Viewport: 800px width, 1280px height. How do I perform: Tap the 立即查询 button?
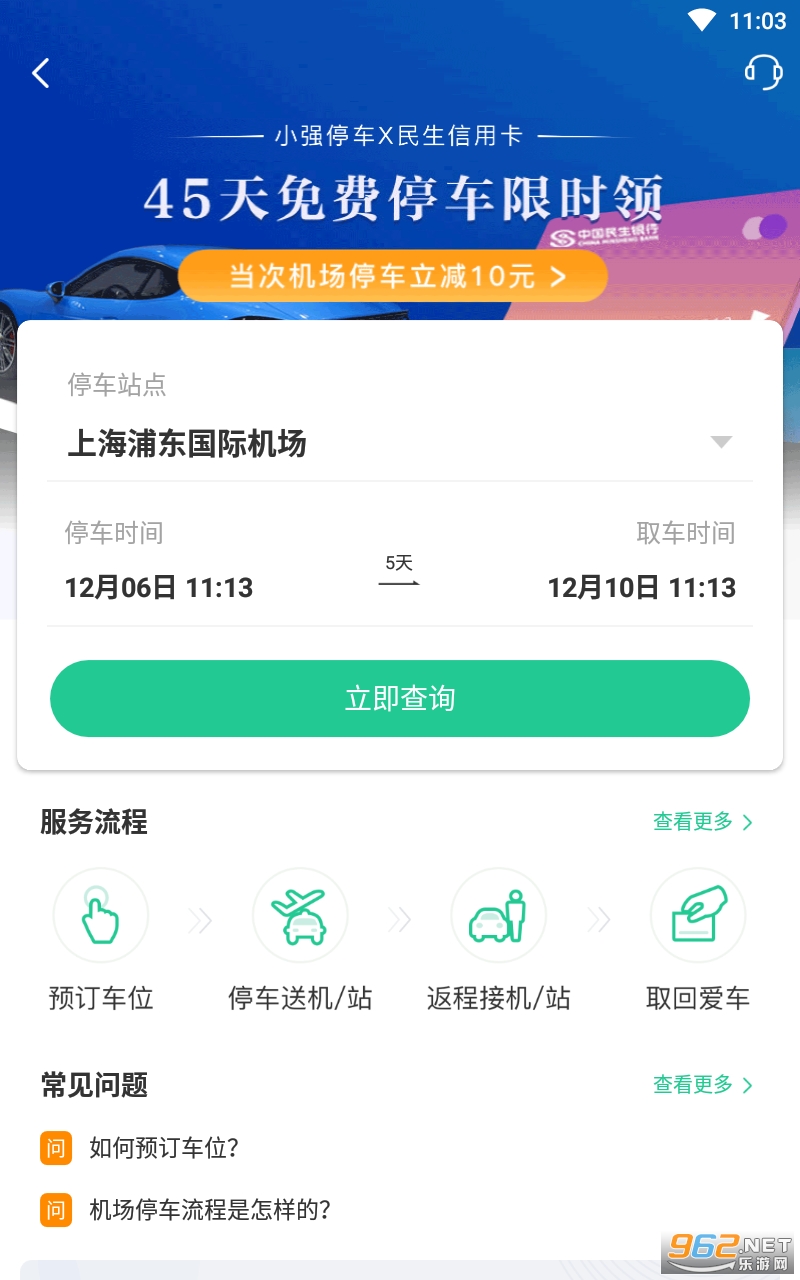[x=400, y=698]
